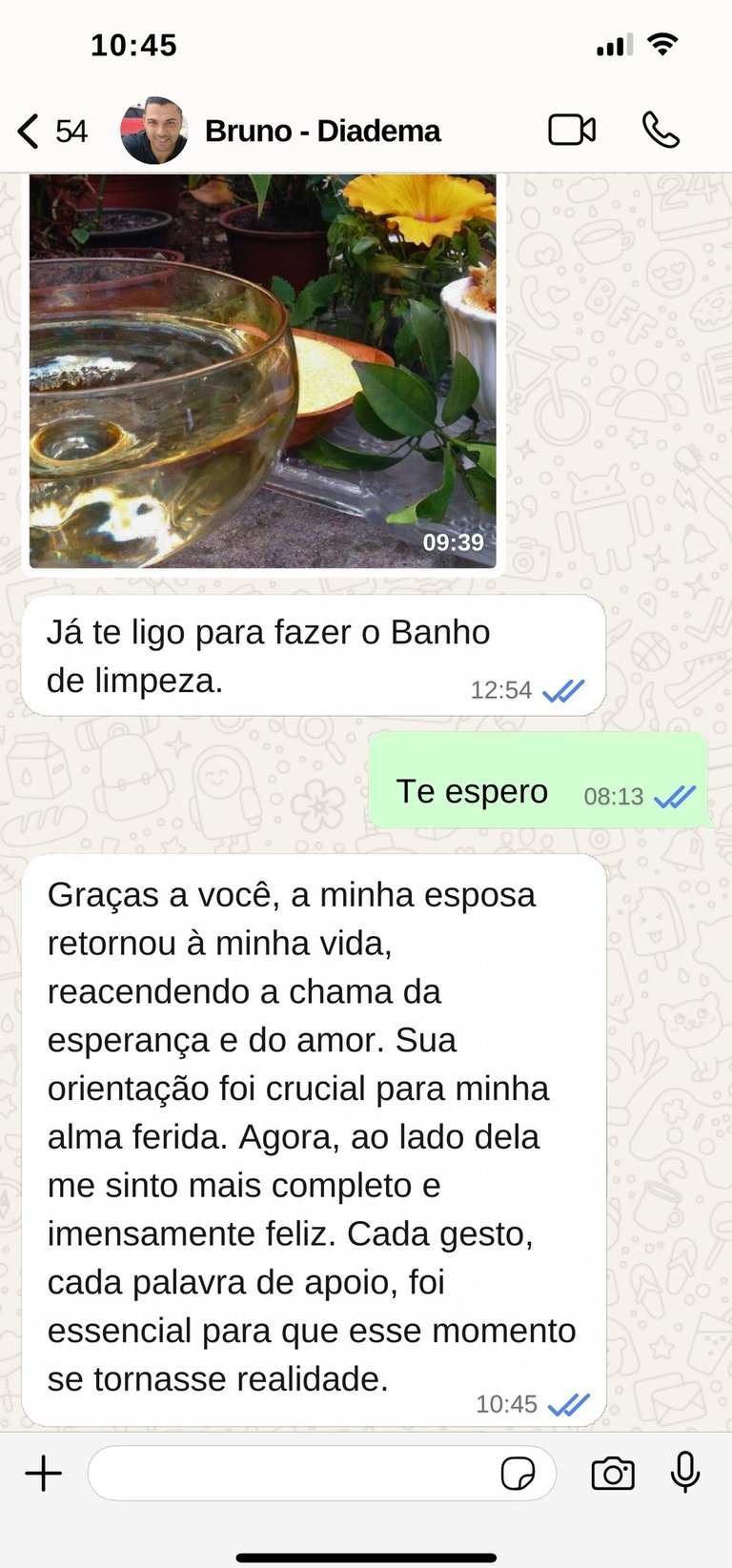Open the sticker picker
The width and height of the screenshot is (732, 1568).
518,1474
